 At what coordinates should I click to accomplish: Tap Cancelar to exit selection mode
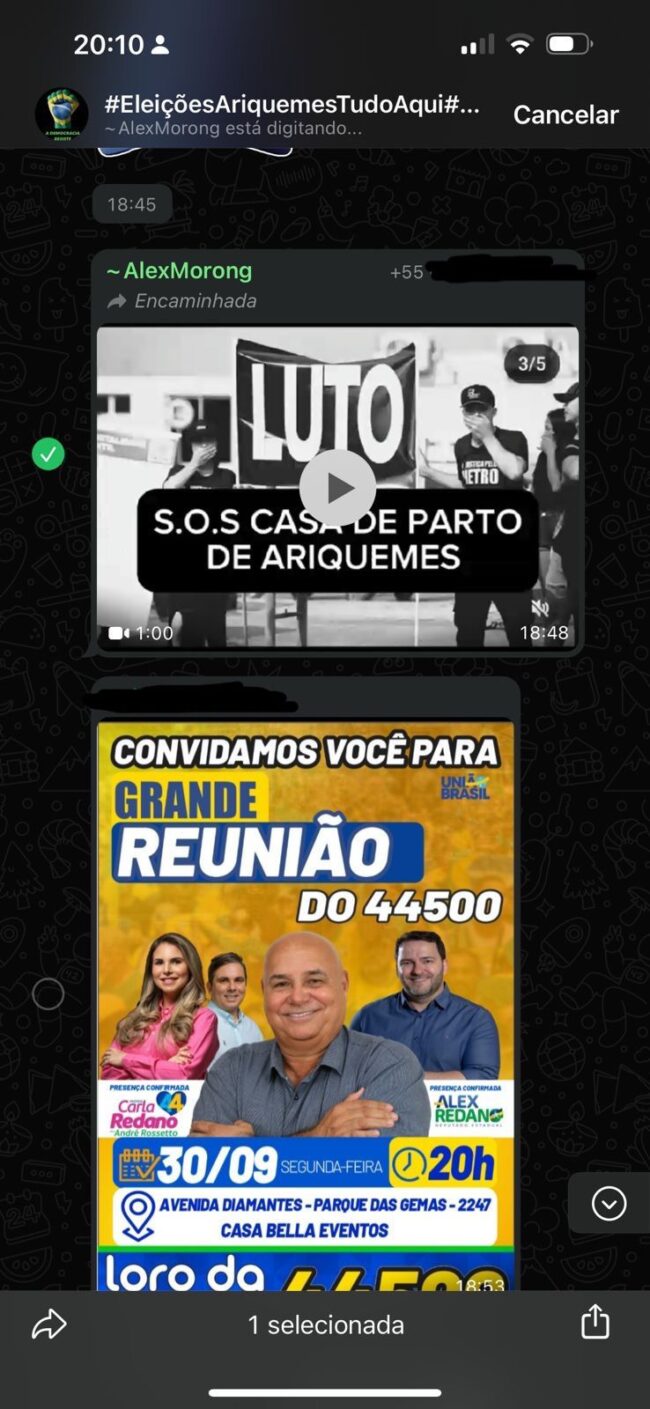click(565, 115)
